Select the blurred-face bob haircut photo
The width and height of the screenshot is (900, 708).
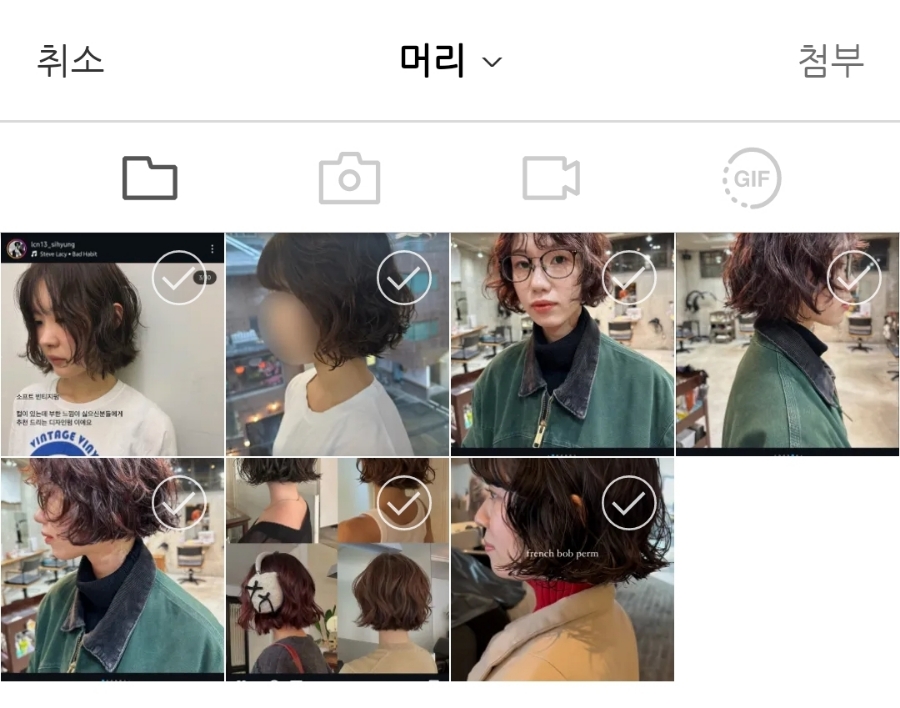click(337, 344)
